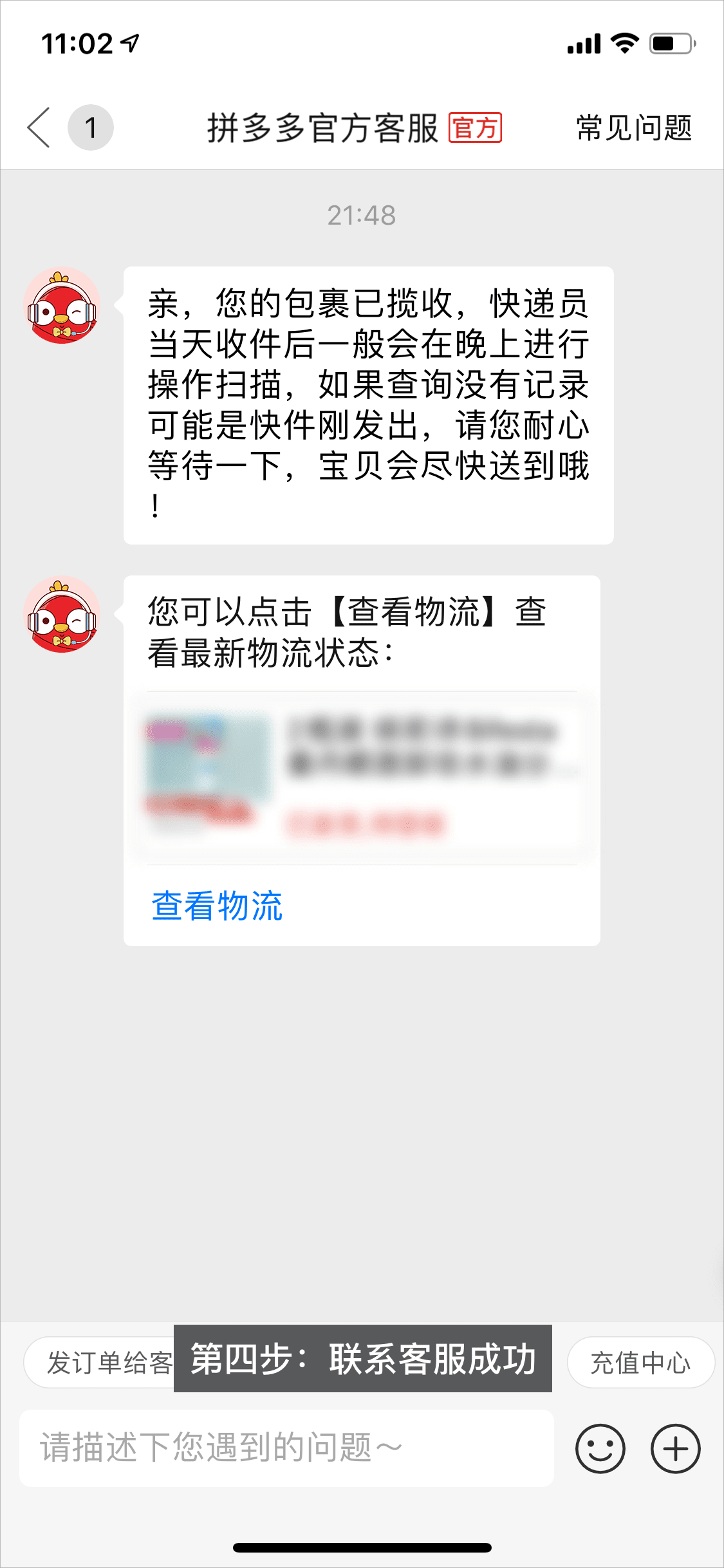Go back using the header arrow
The width and height of the screenshot is (724, 1568).
click(x=39, y=127)
